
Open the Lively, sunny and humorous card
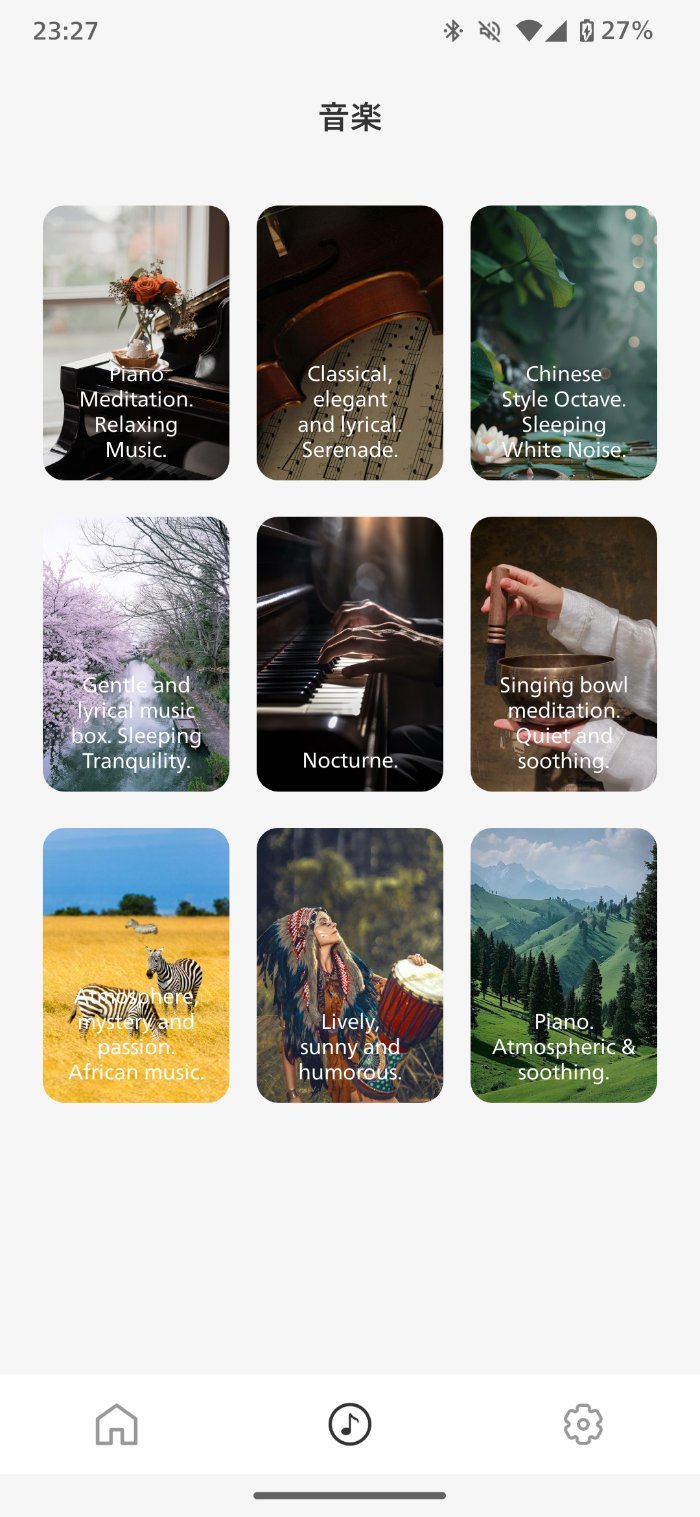tap(350, 965)
